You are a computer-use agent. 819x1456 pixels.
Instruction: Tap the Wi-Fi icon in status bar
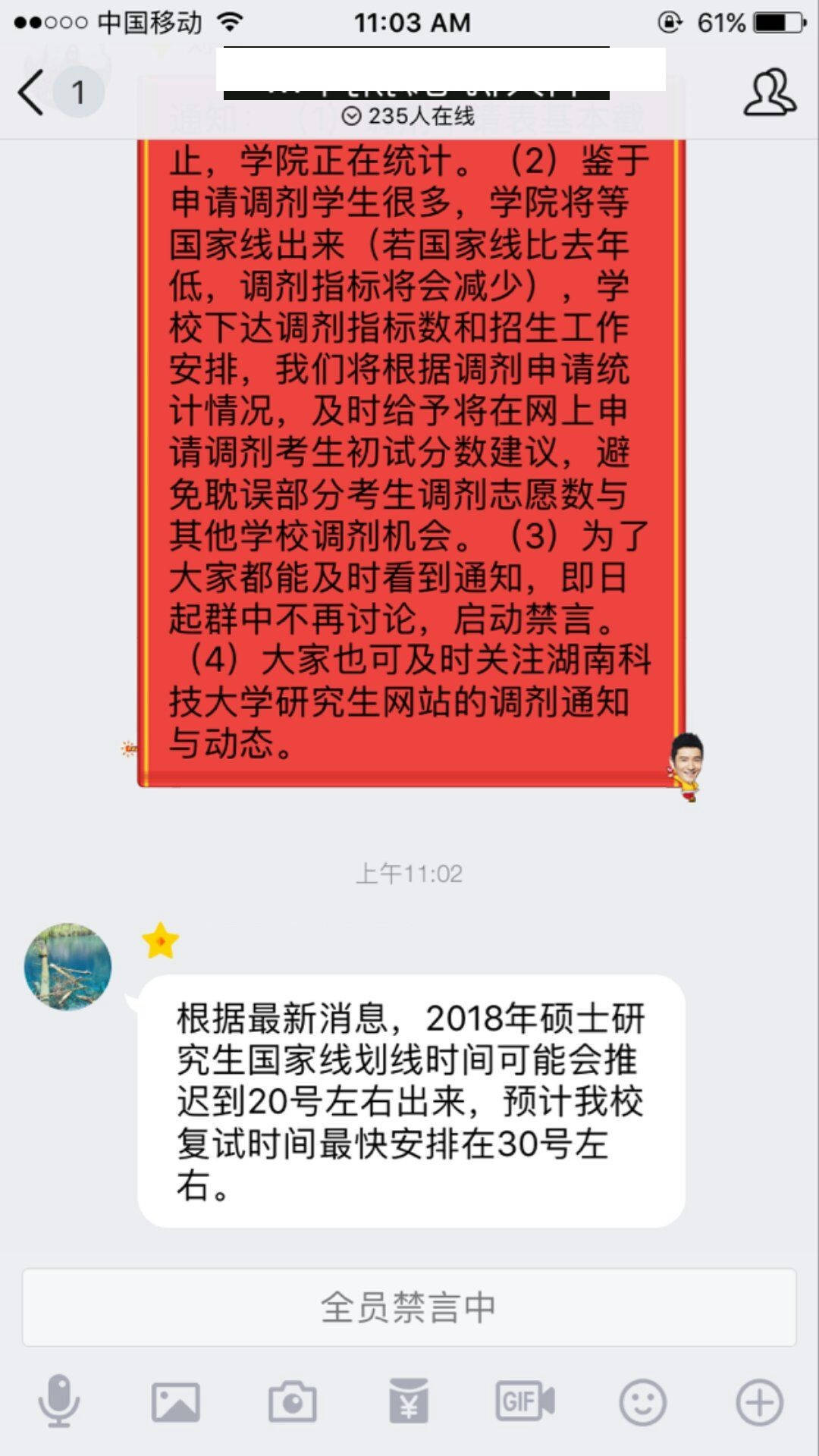[x=229, y=21]
